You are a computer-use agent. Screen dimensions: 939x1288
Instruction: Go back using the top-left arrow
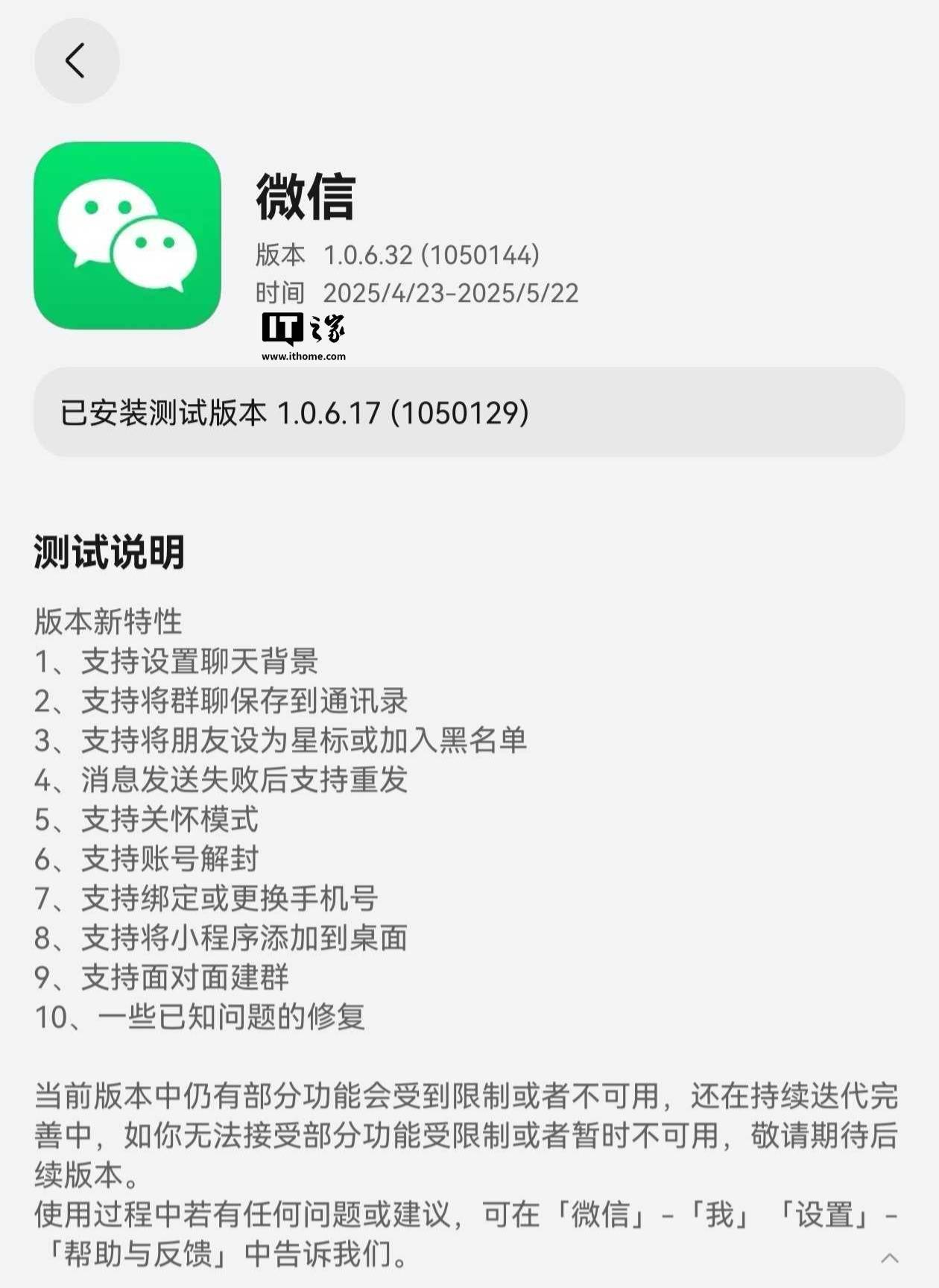(76, 61)
